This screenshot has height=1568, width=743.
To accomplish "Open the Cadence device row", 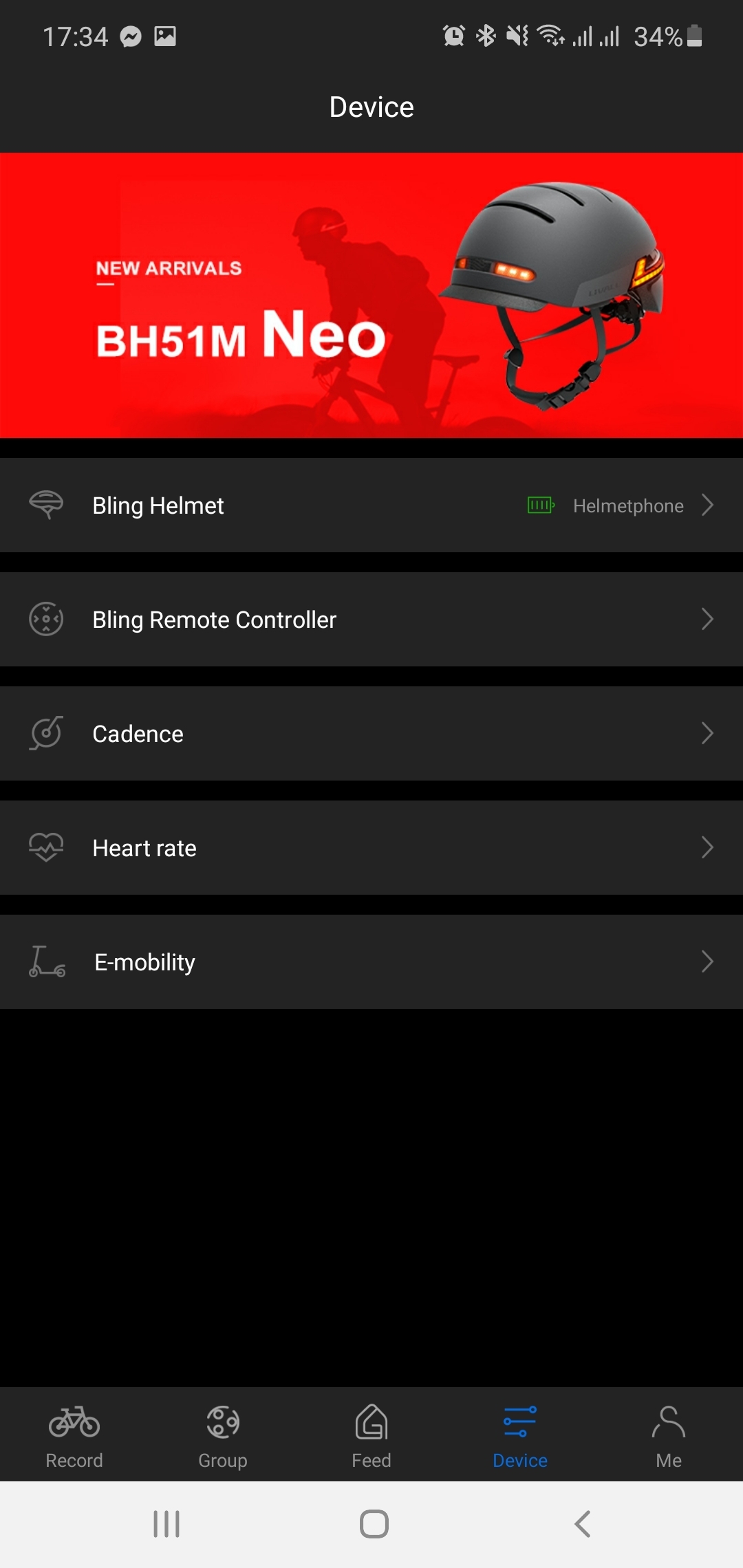I will (371, 734).
